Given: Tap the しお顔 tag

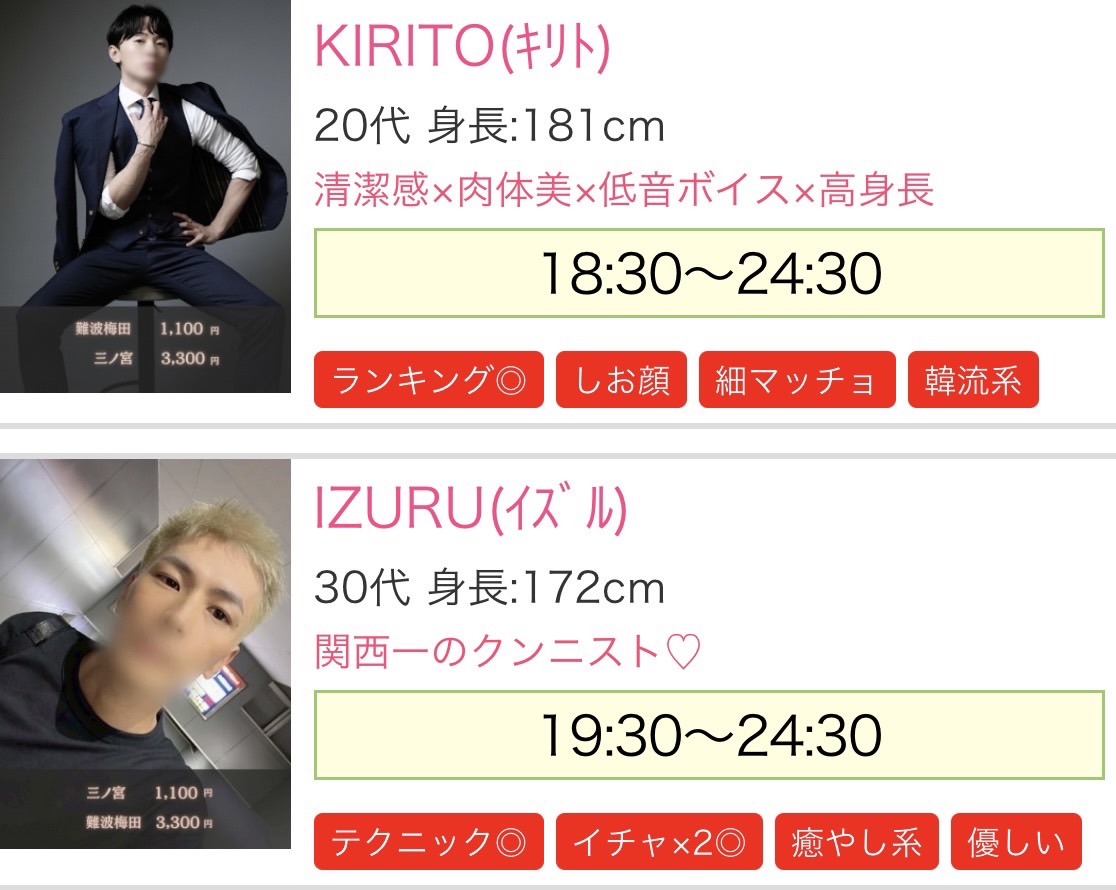Looking at the screenshot, I should 621,380.
